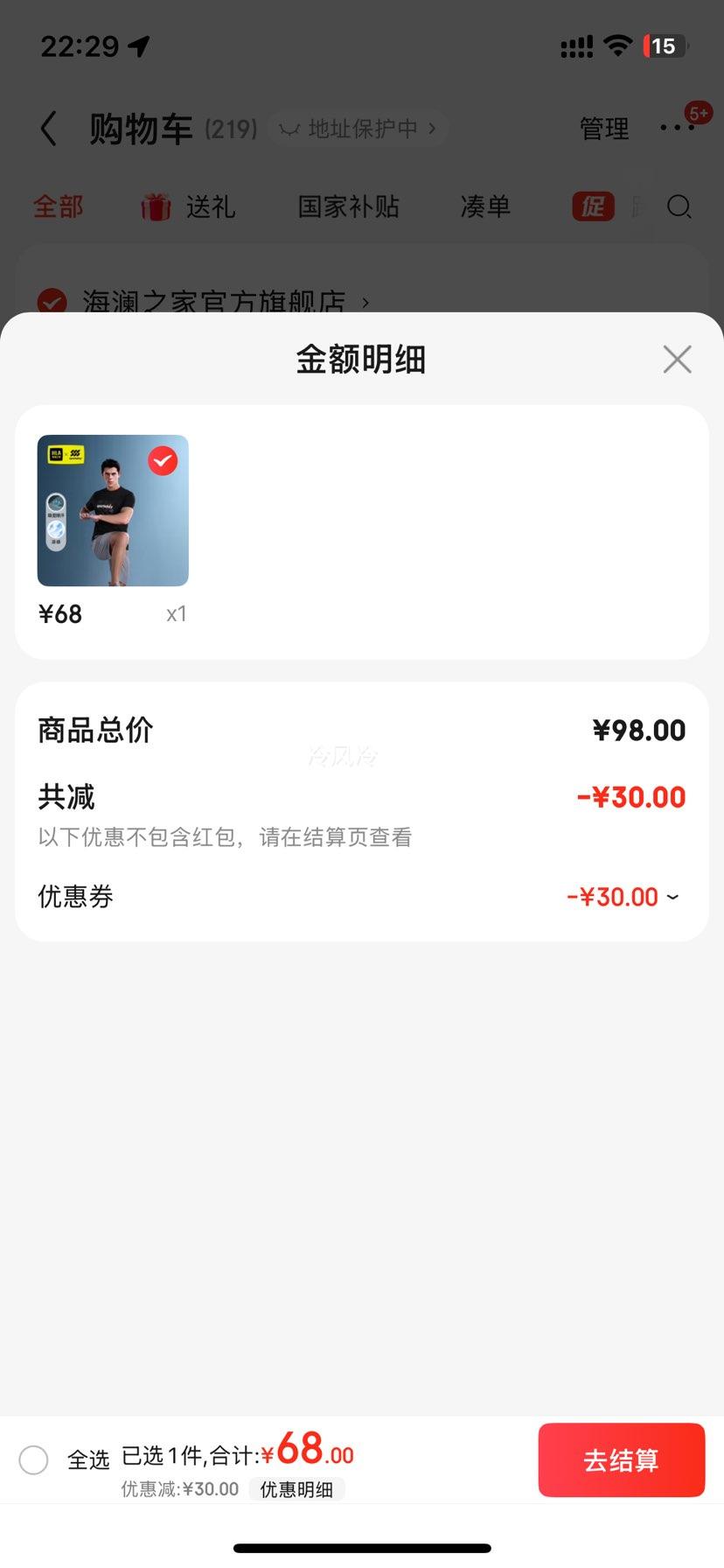
Task: Open 优惠明细 discount breakdown
Action: [296, 1489]
